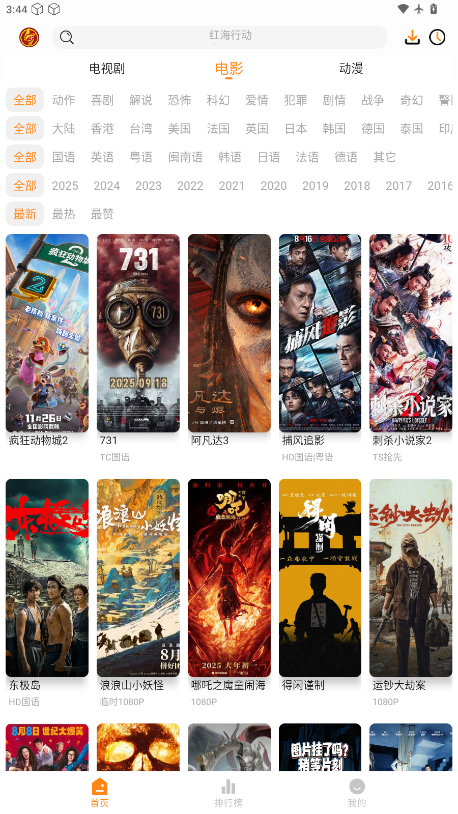This screenshot has width=458, height=814.
Task: Switch to the 动漫 tab
Action: click(x=351, y=69)
